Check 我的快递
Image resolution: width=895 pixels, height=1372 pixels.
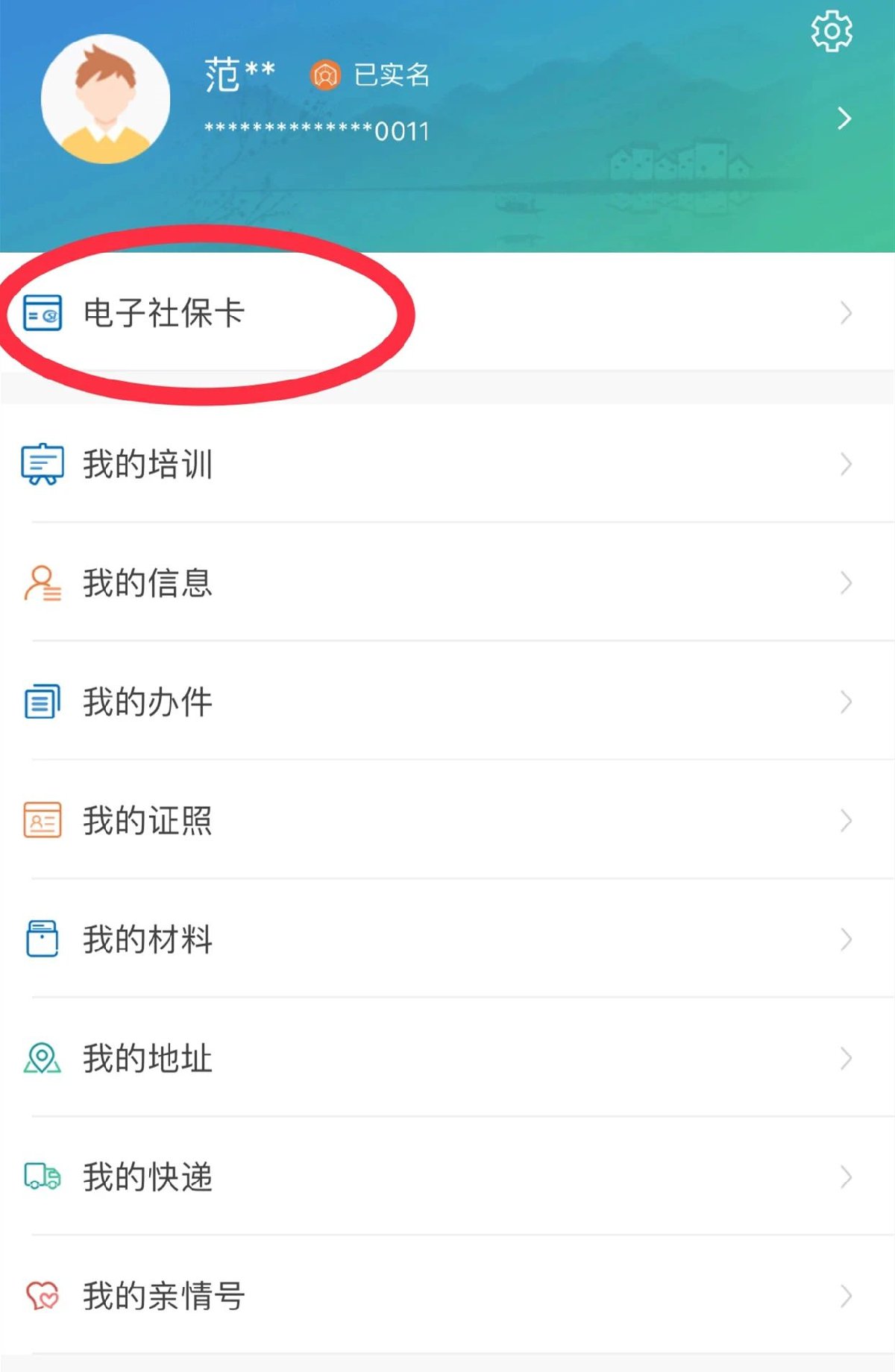click(148, 1177)
